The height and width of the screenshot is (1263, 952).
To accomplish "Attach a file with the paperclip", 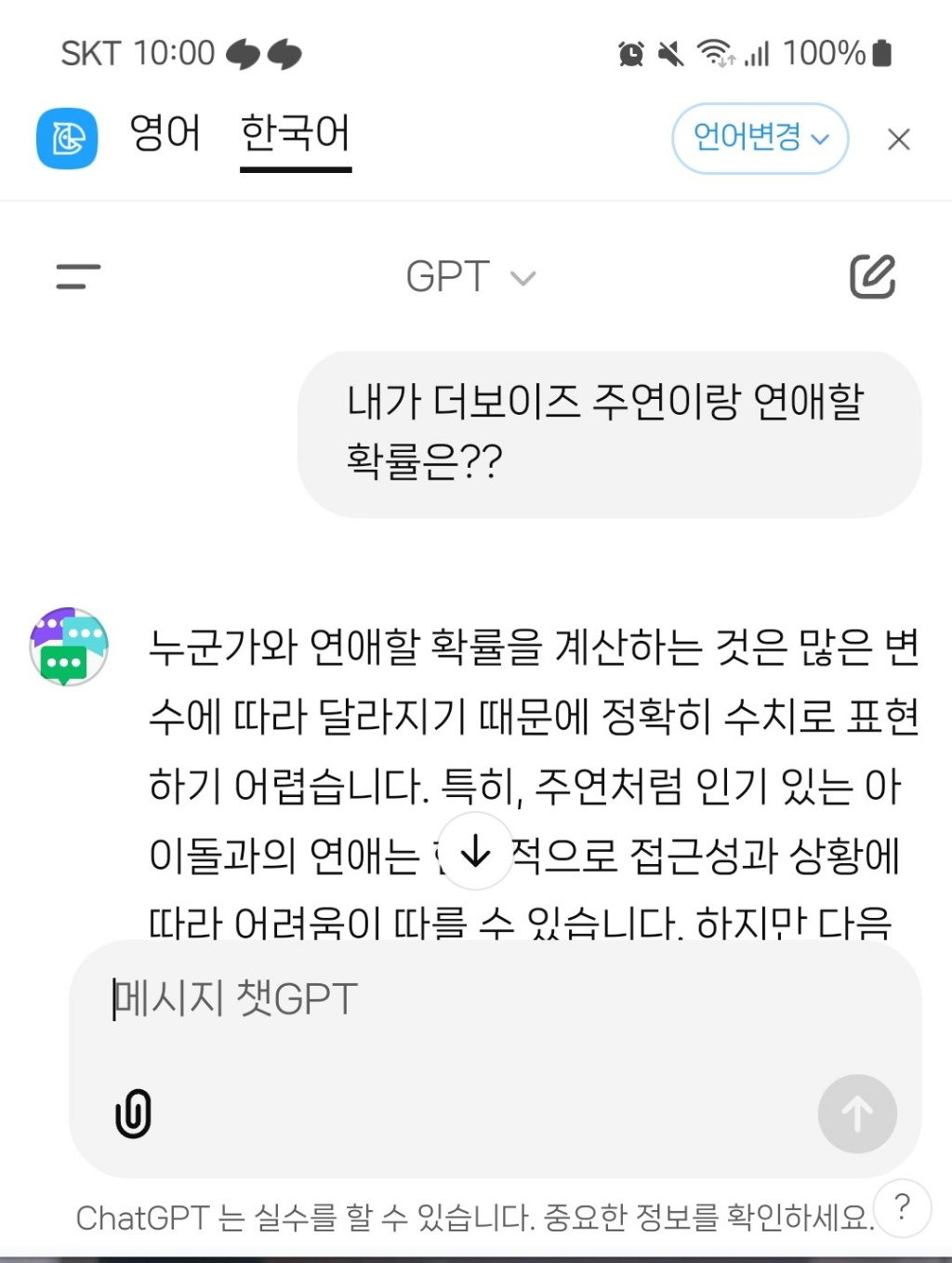I will (133, 1113).
